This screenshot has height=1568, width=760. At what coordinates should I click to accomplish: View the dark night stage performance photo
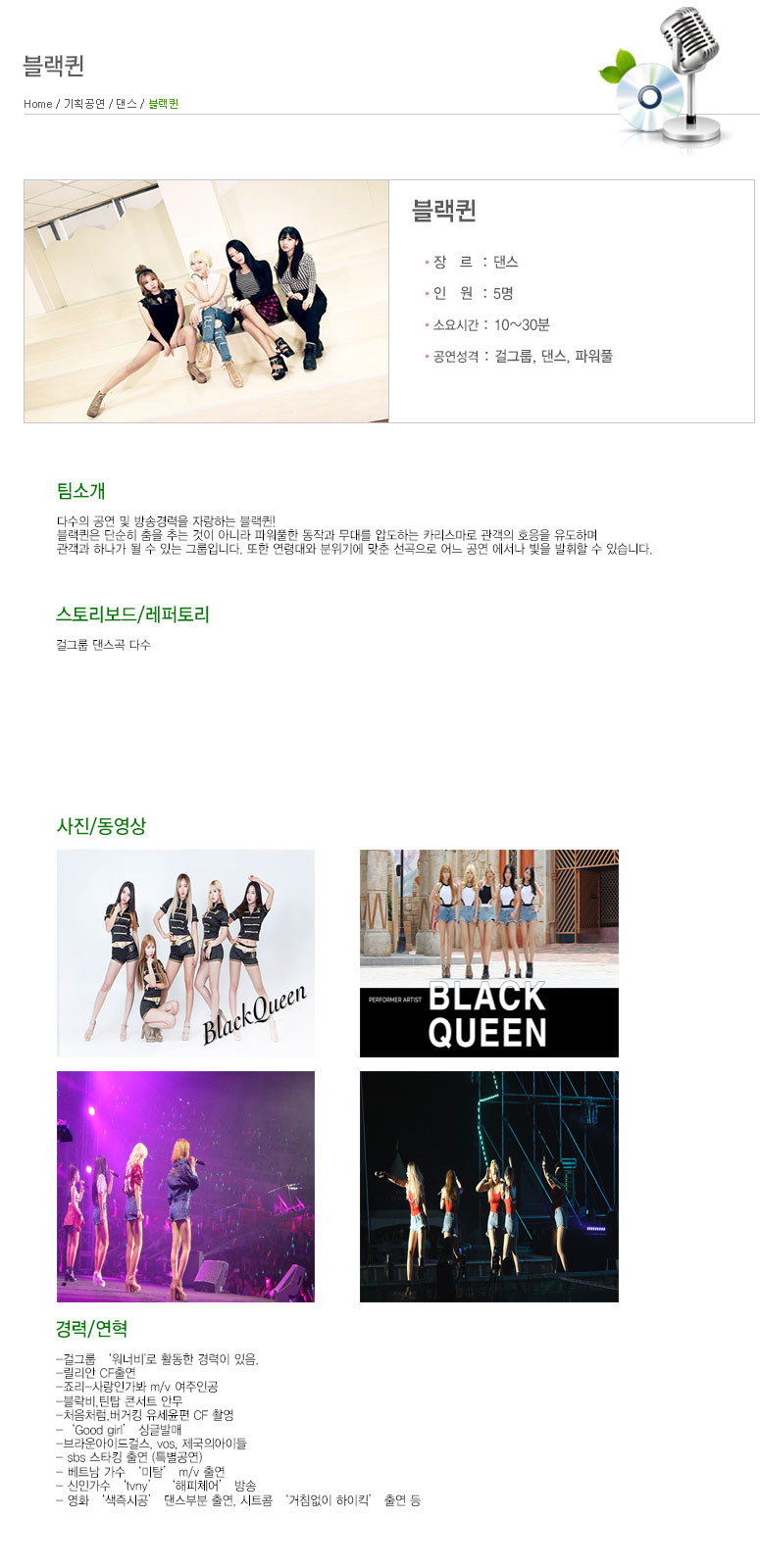coord(488,1186)
